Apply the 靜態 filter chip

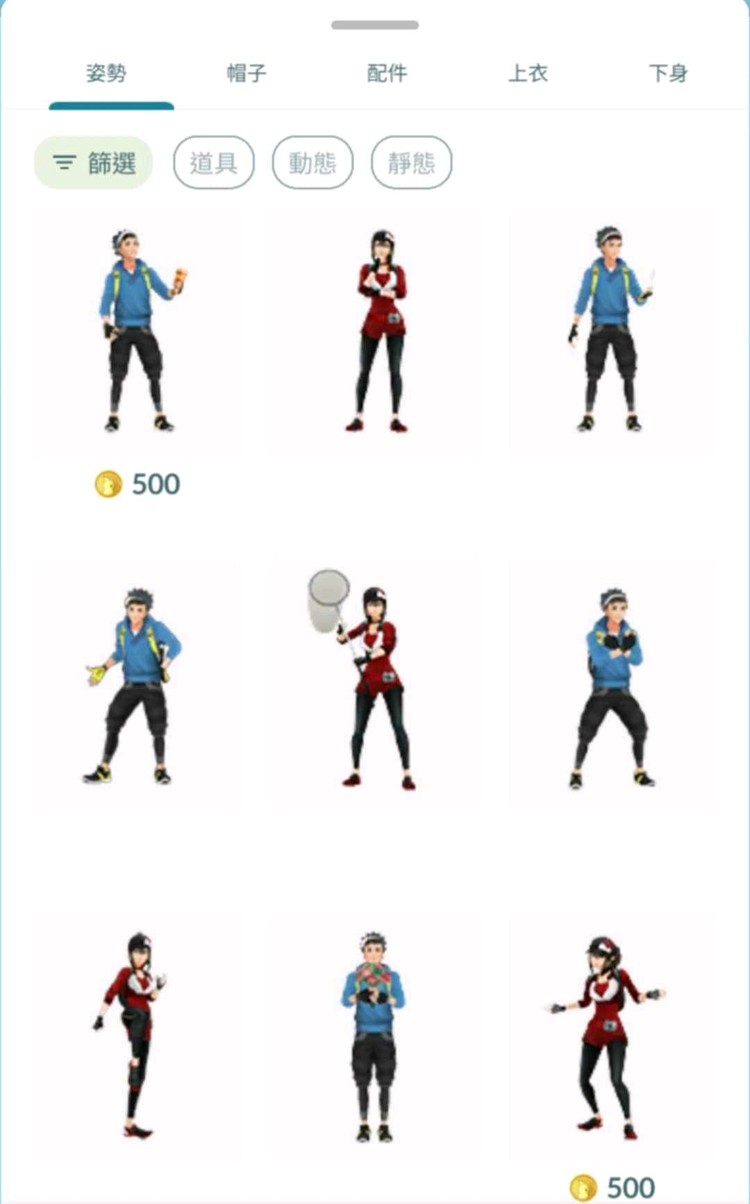(411, 163)
